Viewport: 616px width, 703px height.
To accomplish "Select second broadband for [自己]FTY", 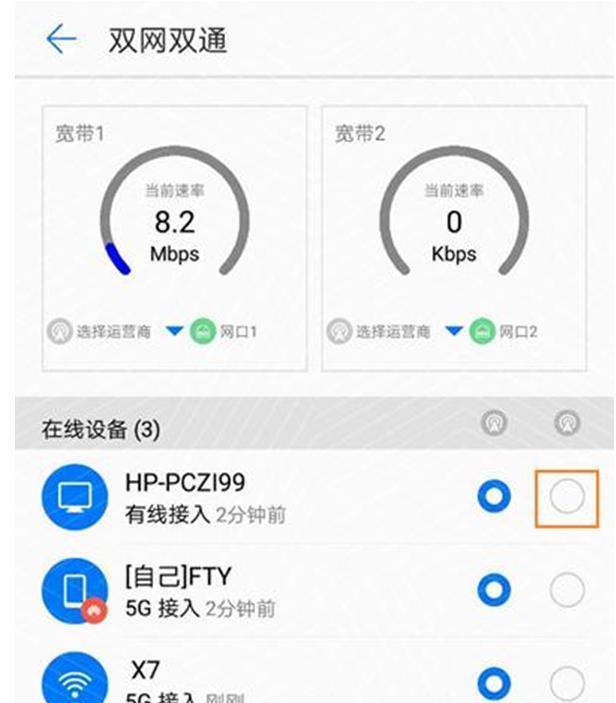I will pos(567,591).
